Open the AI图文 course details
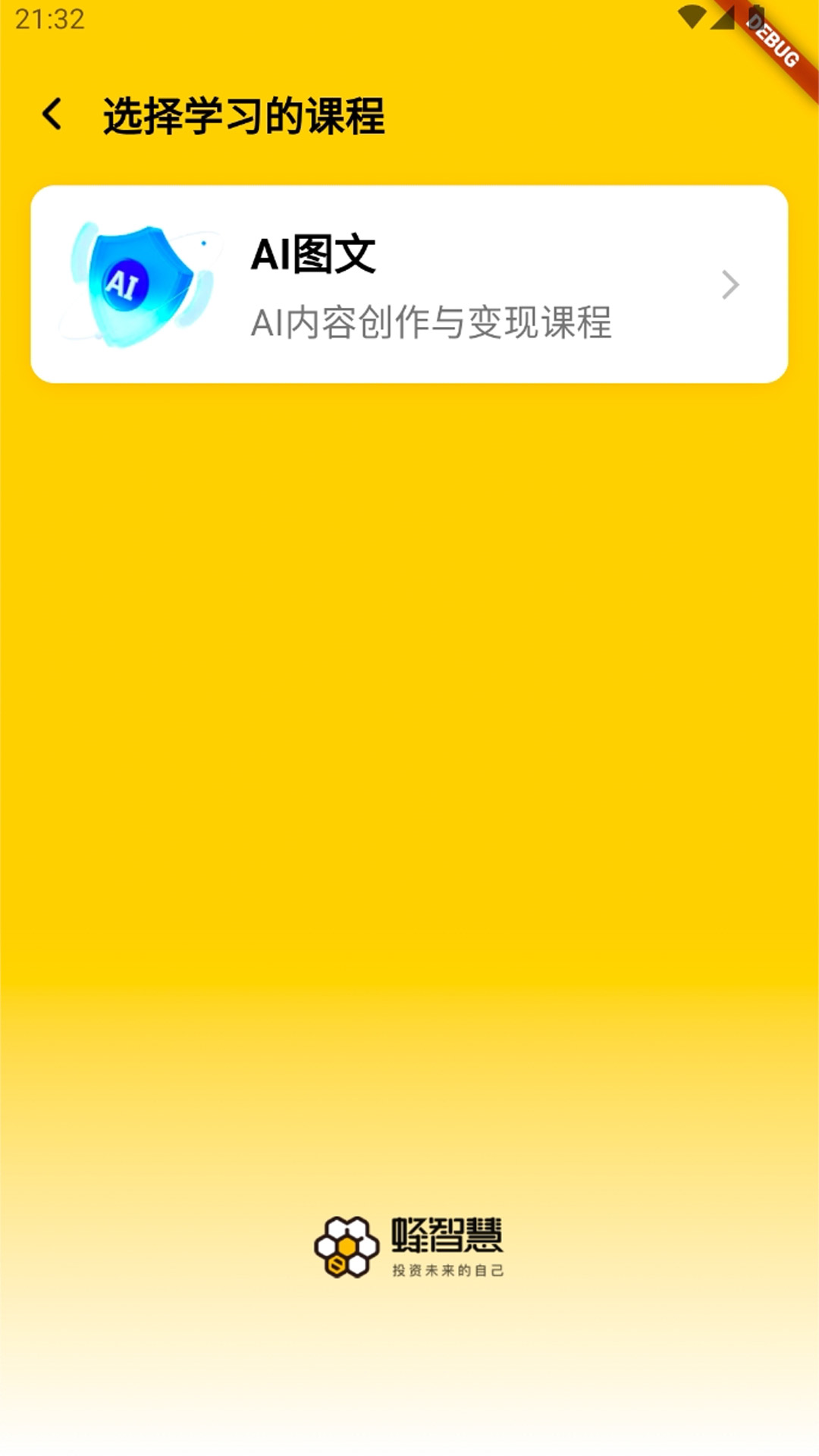 pyautogui.click(x=409, y=284)
